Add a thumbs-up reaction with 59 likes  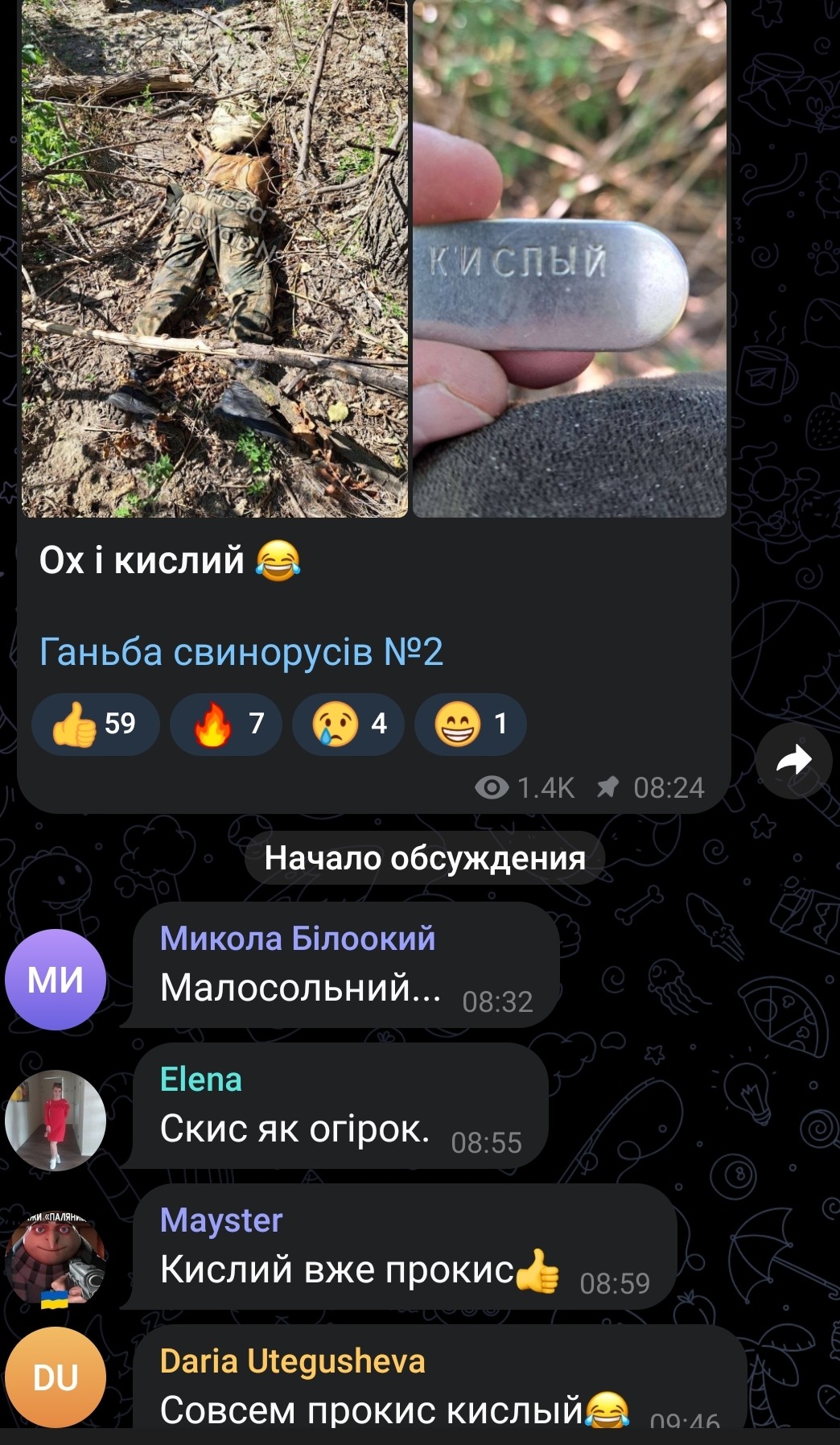point(95,724)
